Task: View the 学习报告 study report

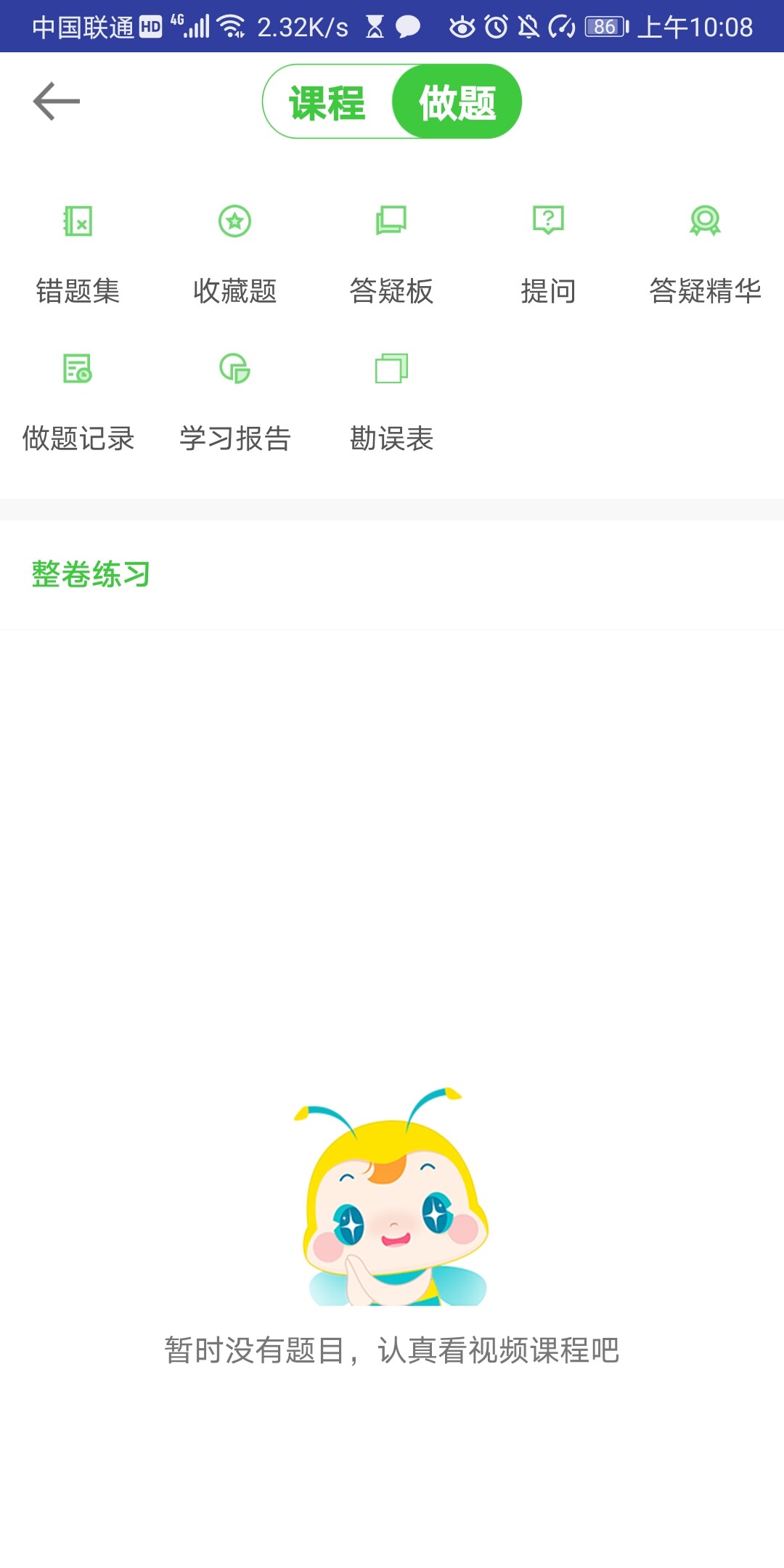Action: (x=234, y=400)
